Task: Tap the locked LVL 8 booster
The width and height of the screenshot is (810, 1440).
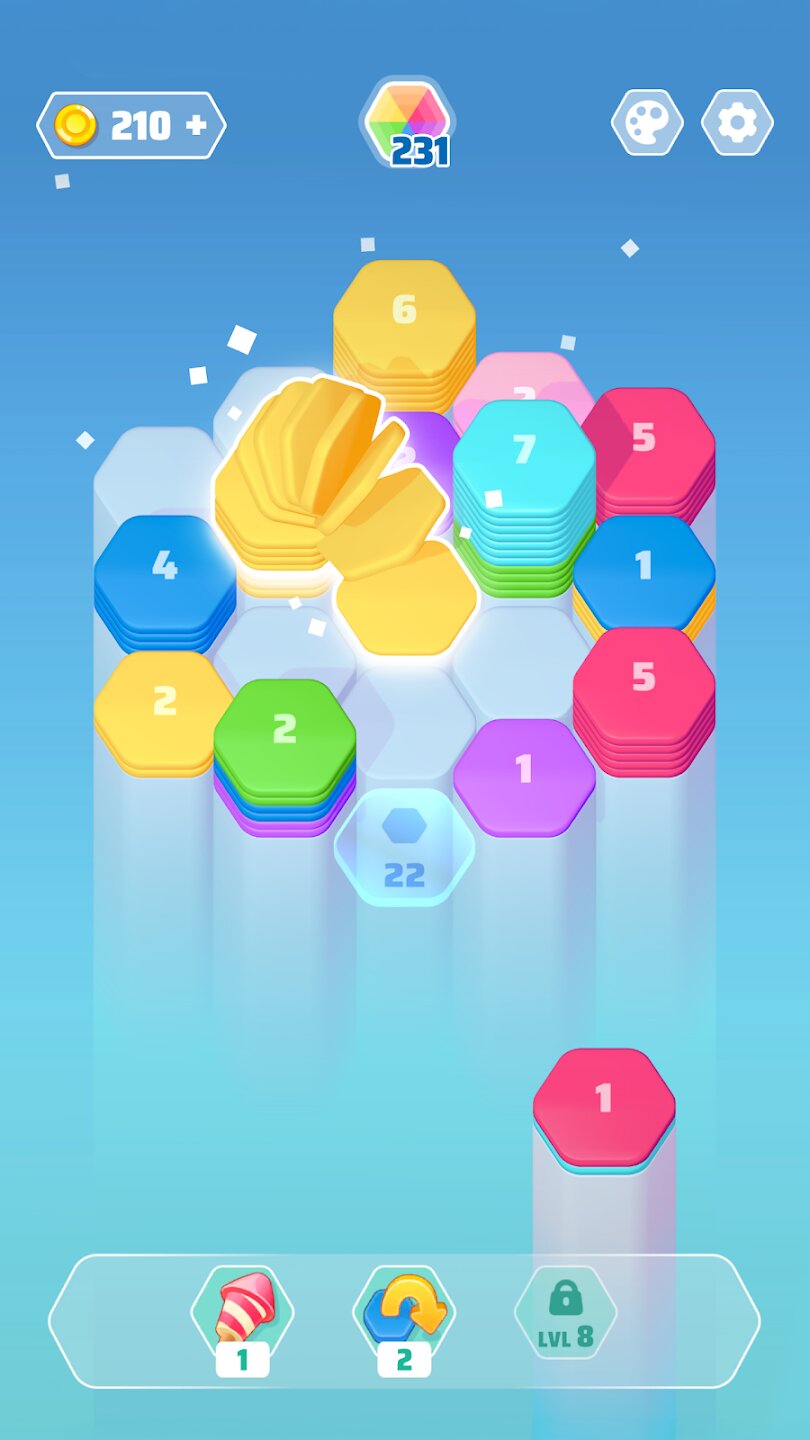Action: pos(565,1311)
